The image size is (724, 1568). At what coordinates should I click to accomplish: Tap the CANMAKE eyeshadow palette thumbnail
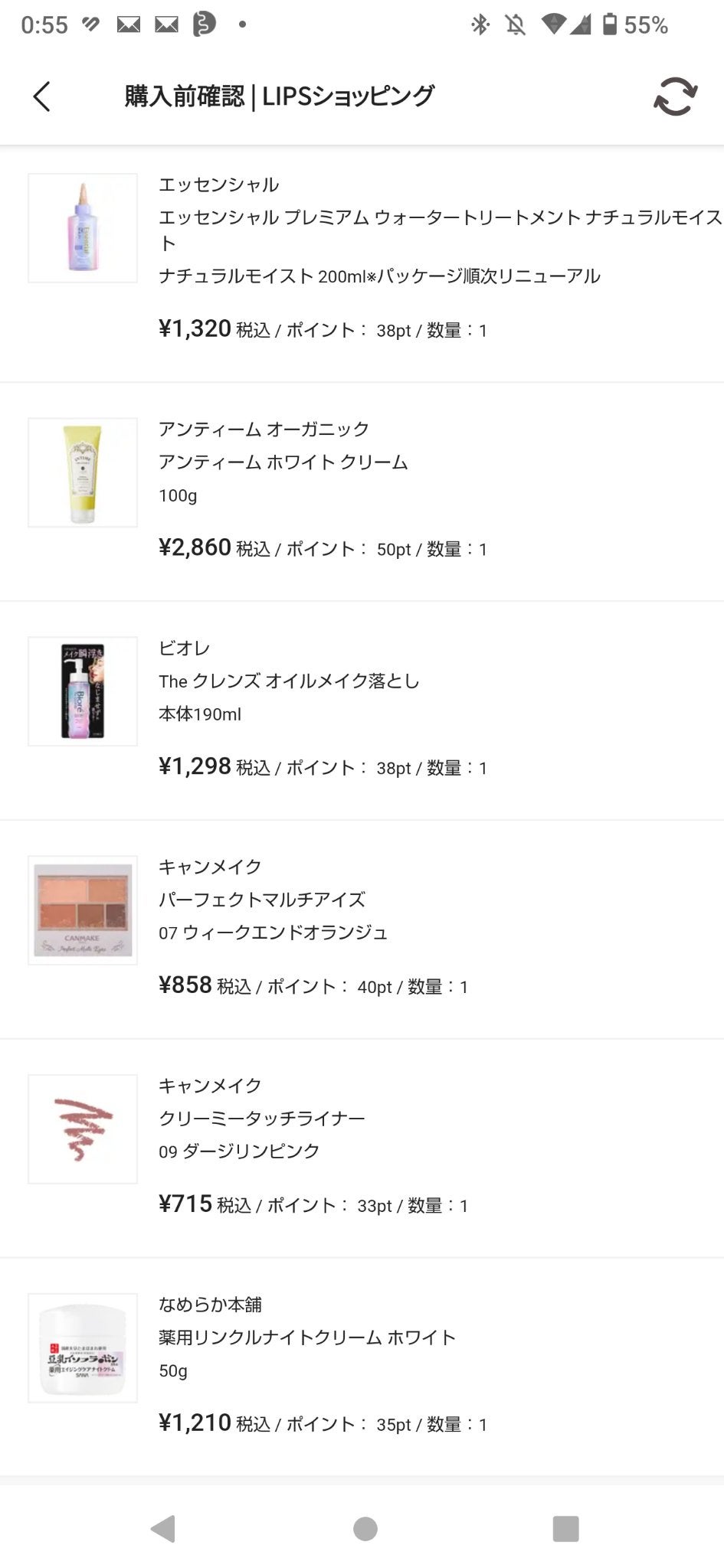[82, 909]
